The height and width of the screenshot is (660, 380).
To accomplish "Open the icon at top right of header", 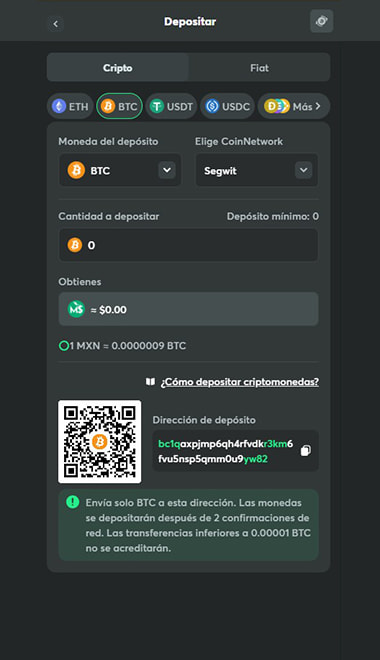I will [322, 21].
